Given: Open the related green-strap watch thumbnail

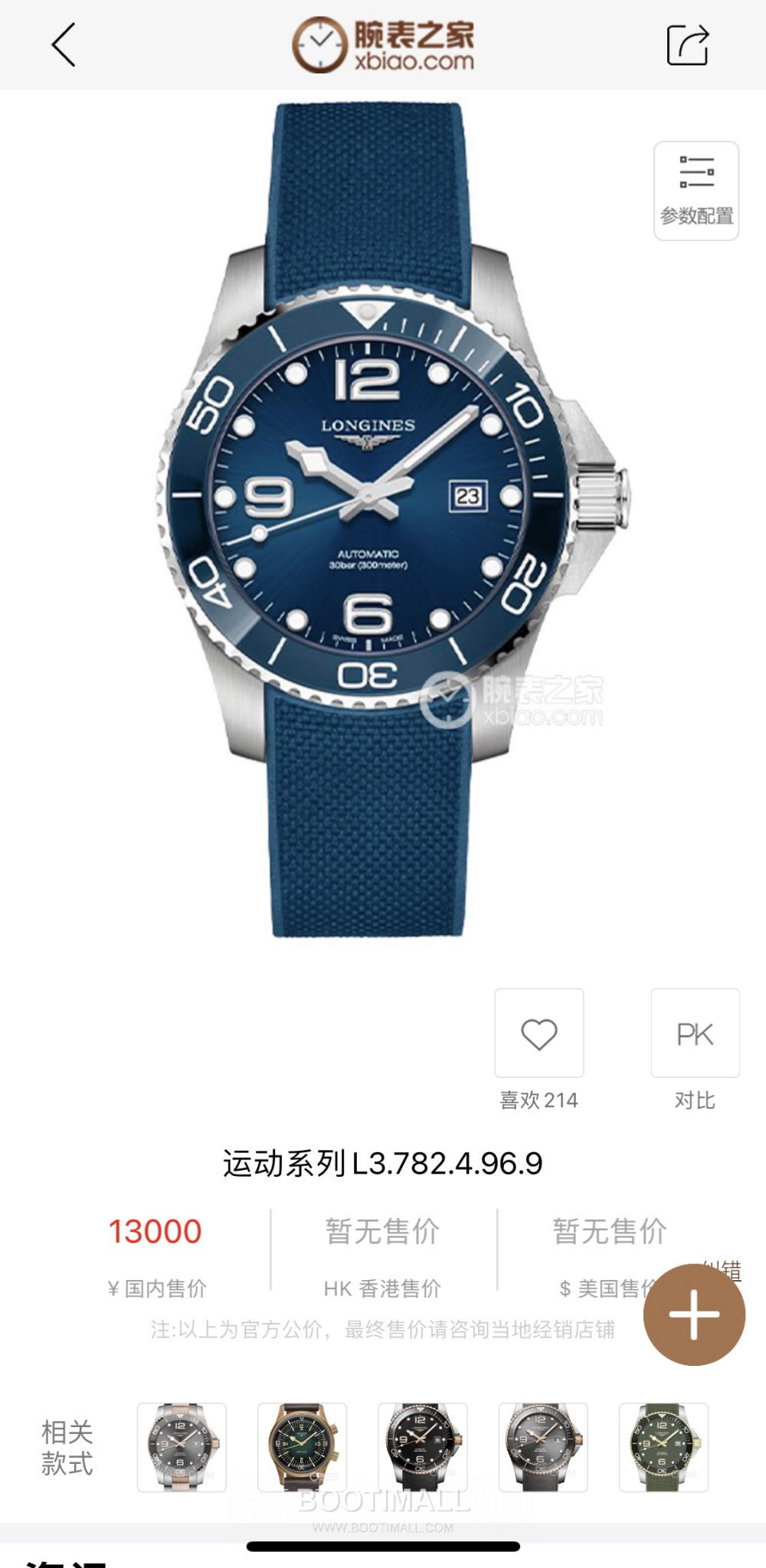Looking at the screenshot, I should [x=663, y=1446].
